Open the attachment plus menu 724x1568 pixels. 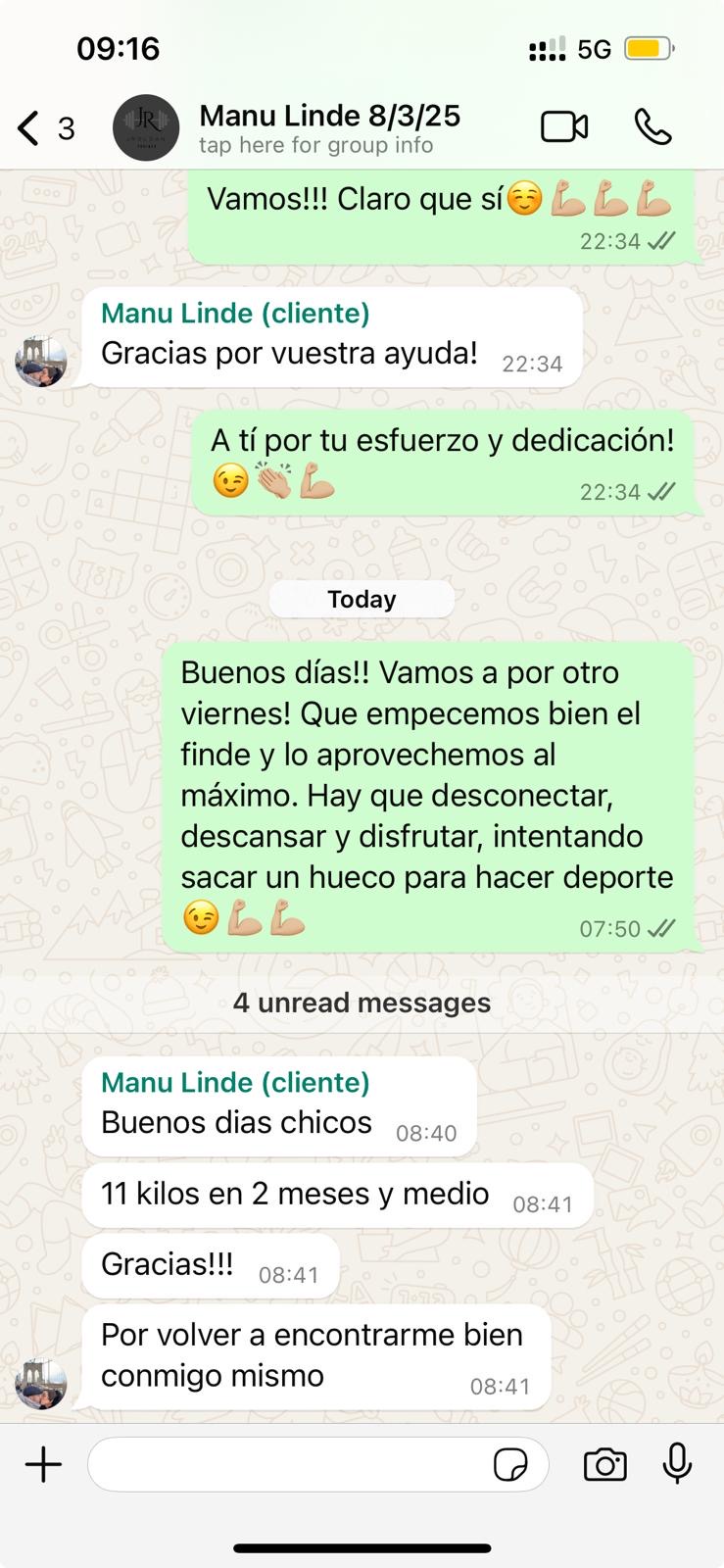pos(43,1465)
